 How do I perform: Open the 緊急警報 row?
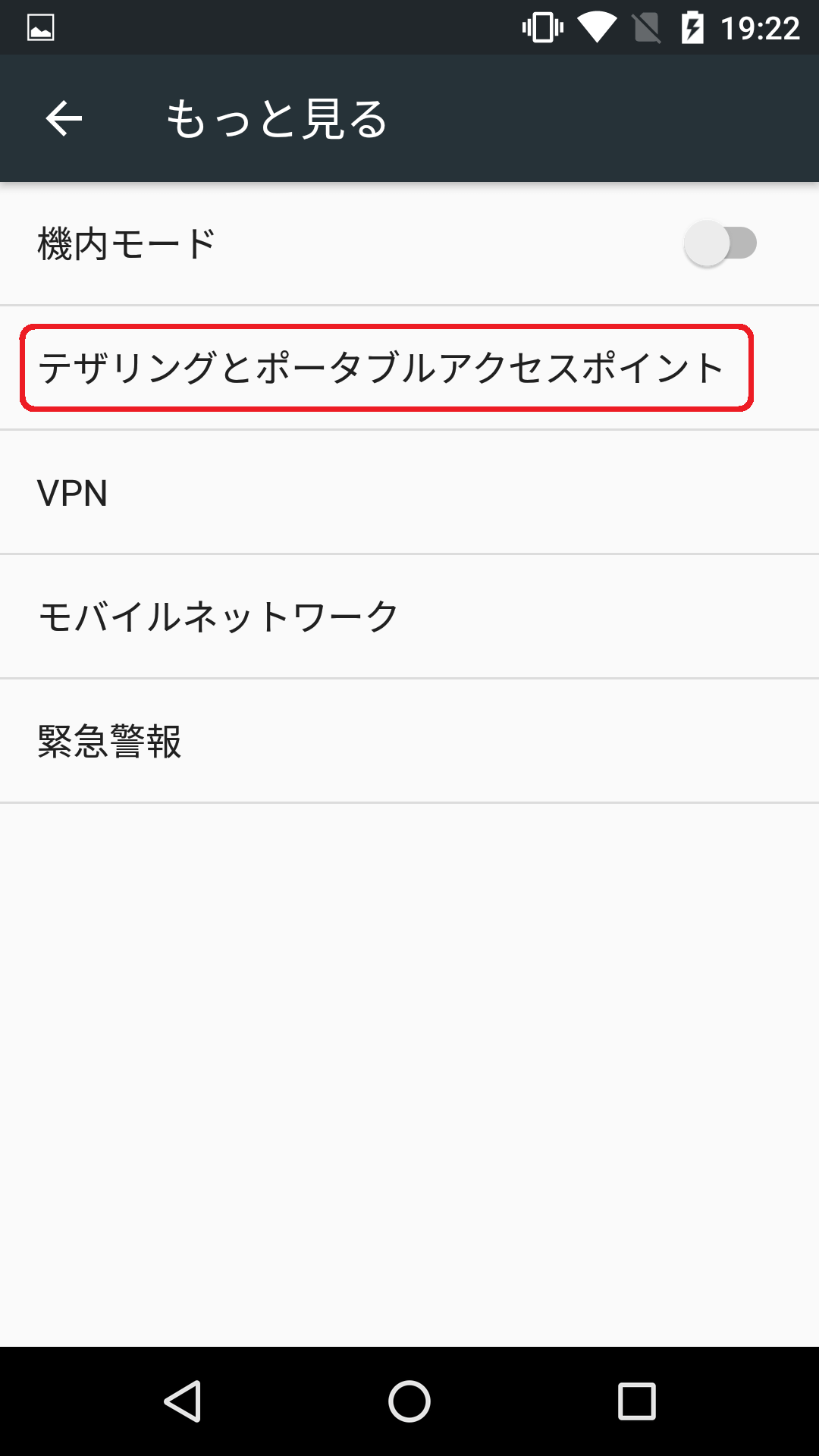[x=409, y=741]
